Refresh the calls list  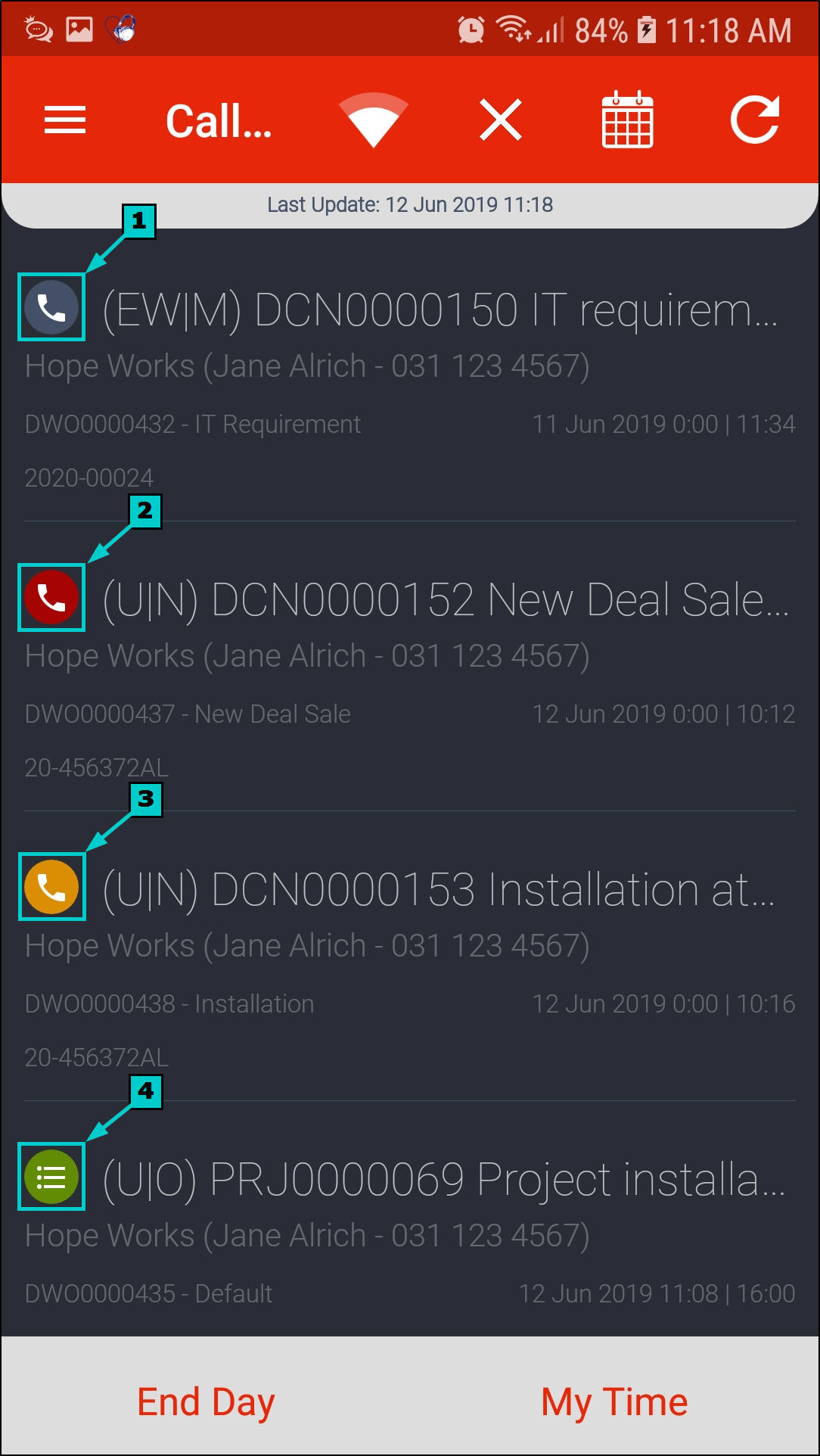click(755, 120)
